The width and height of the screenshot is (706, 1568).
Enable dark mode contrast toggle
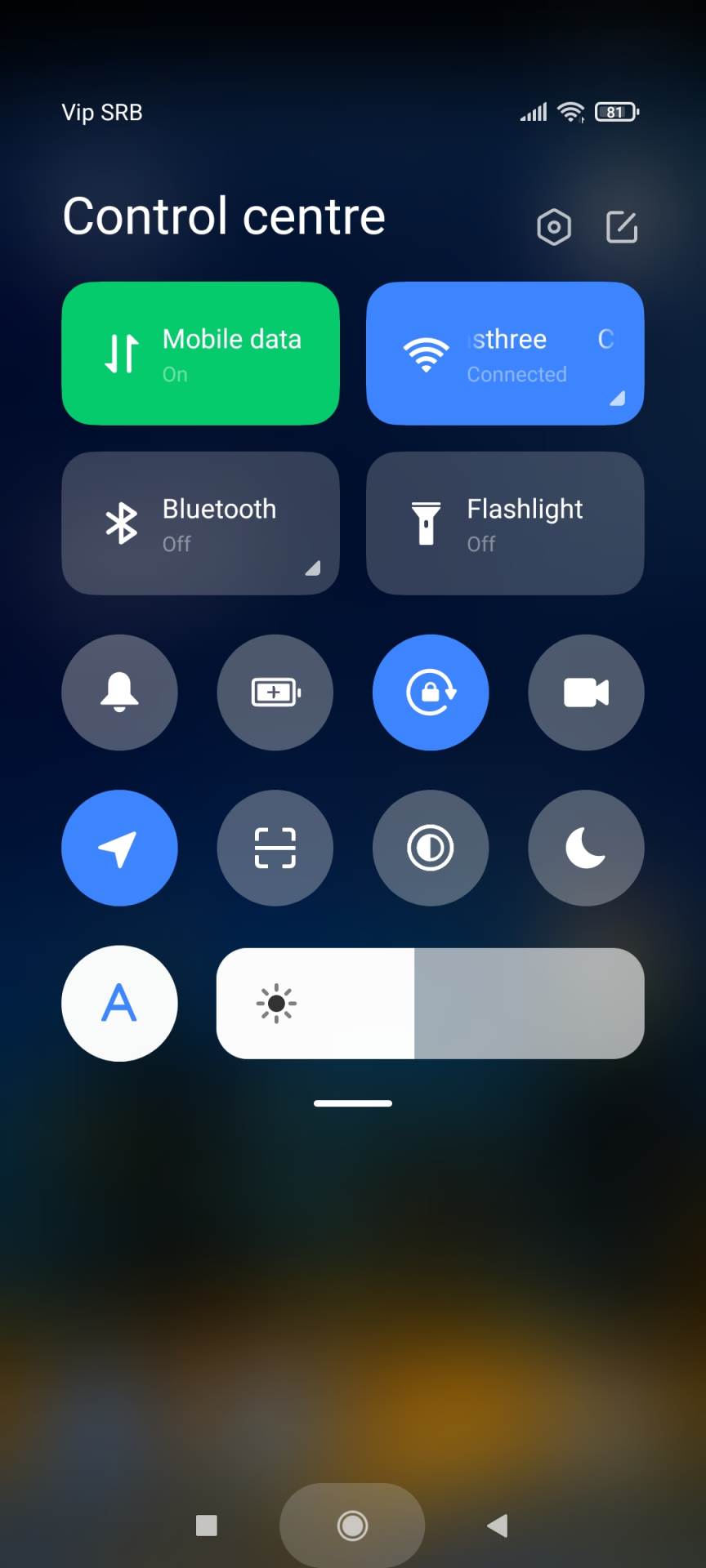431,848
